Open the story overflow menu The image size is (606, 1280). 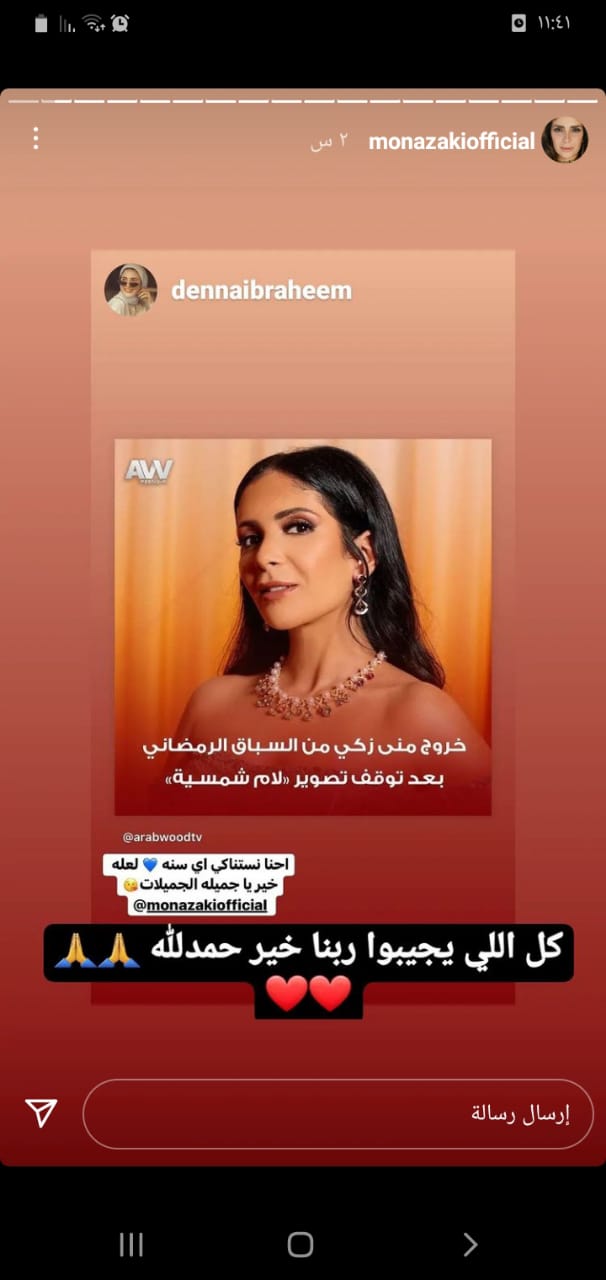pyautogui.click(x=36, y=139)
